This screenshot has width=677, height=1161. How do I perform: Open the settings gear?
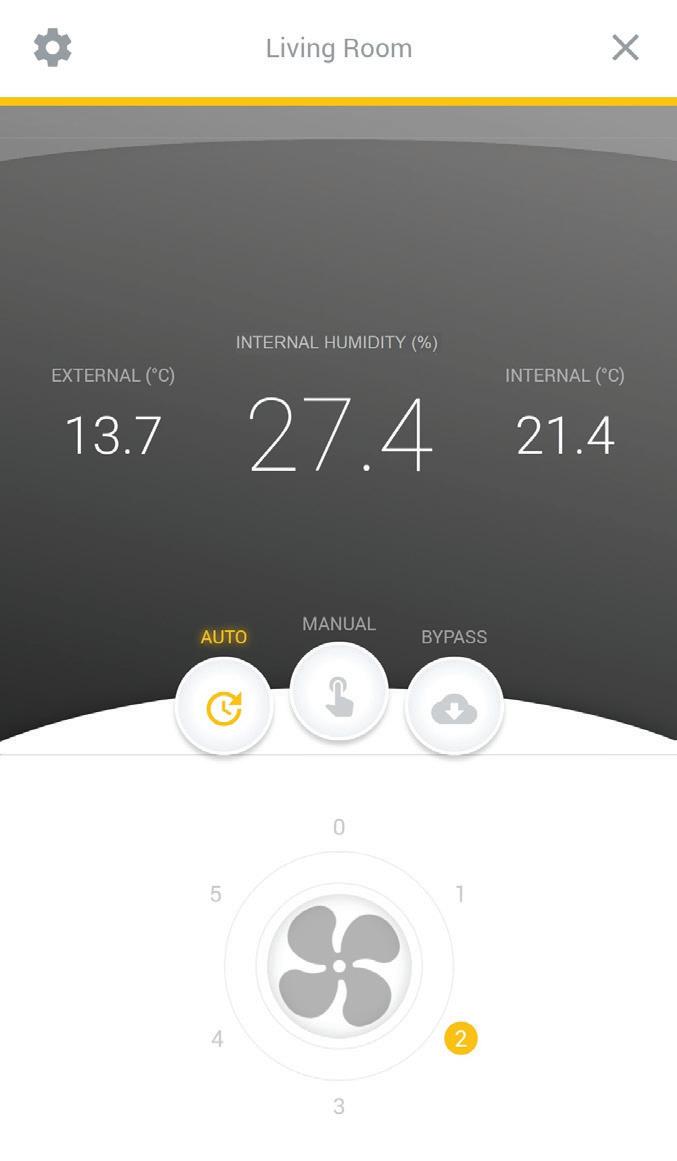pos(52,48)
